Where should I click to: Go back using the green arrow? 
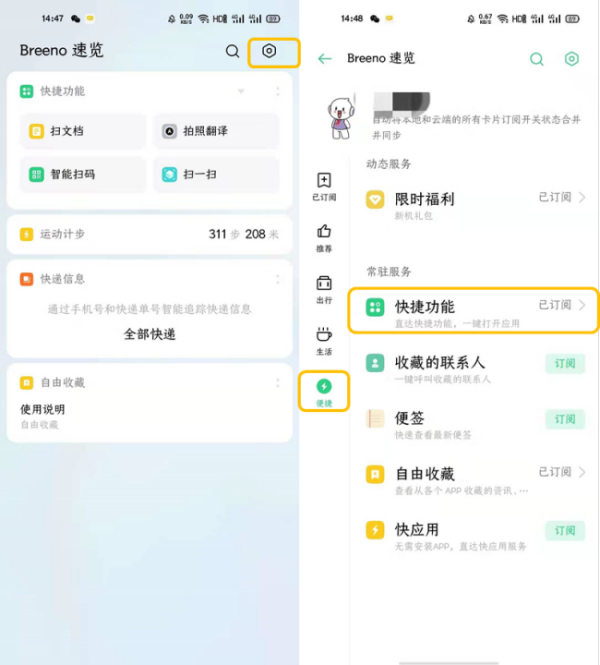pos(325,59)
